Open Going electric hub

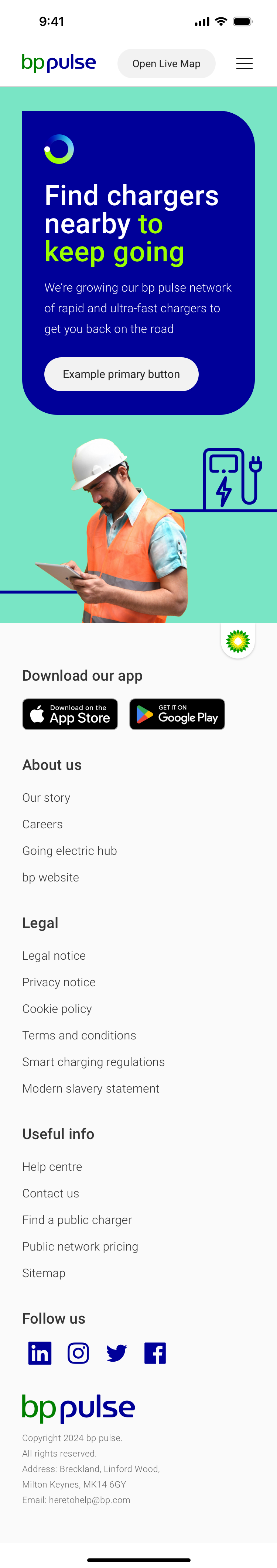click(69, 851)
